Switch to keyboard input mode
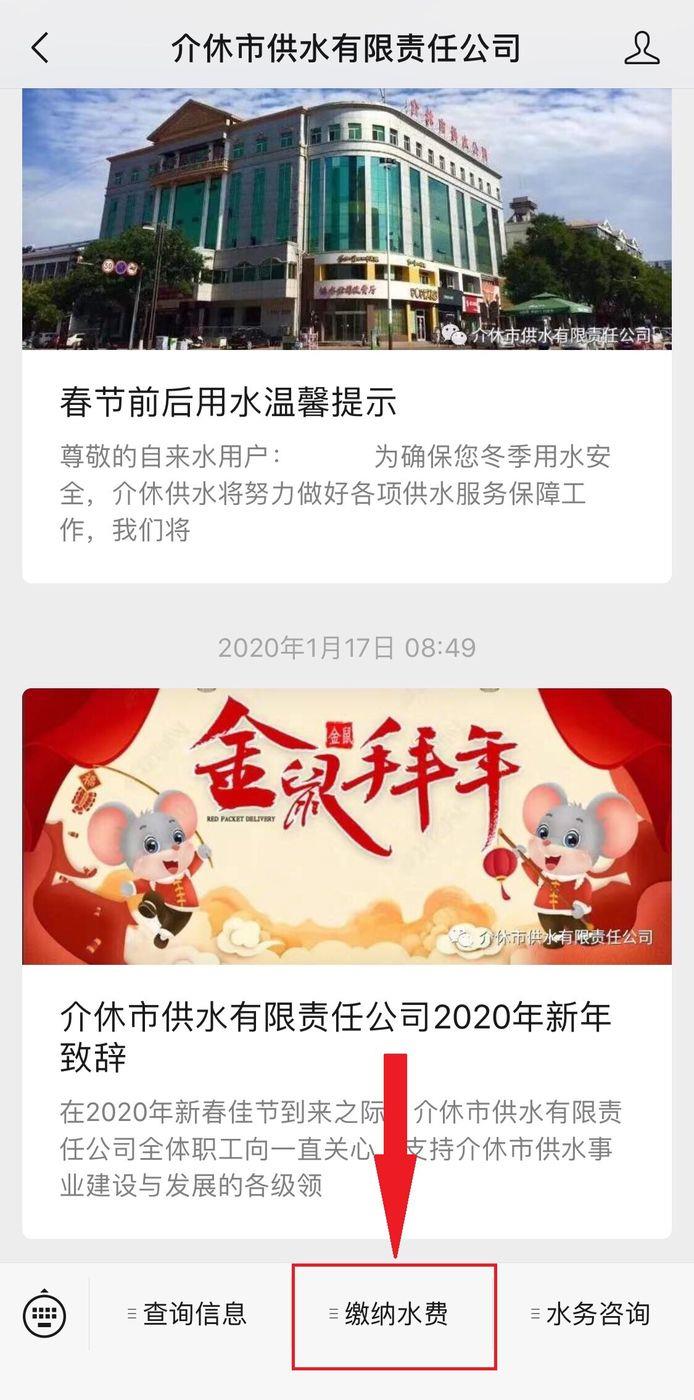The image size is (694, 1400). 44,1313
